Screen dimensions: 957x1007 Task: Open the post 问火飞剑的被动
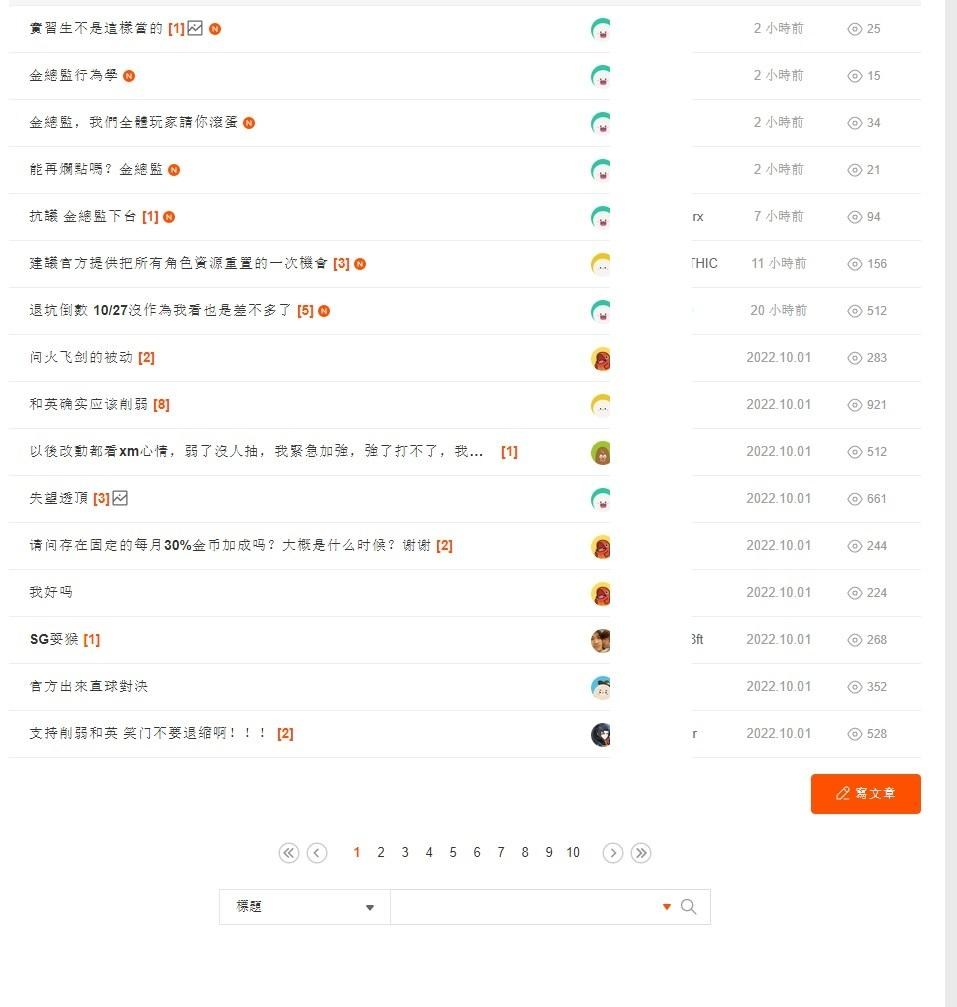81,358
